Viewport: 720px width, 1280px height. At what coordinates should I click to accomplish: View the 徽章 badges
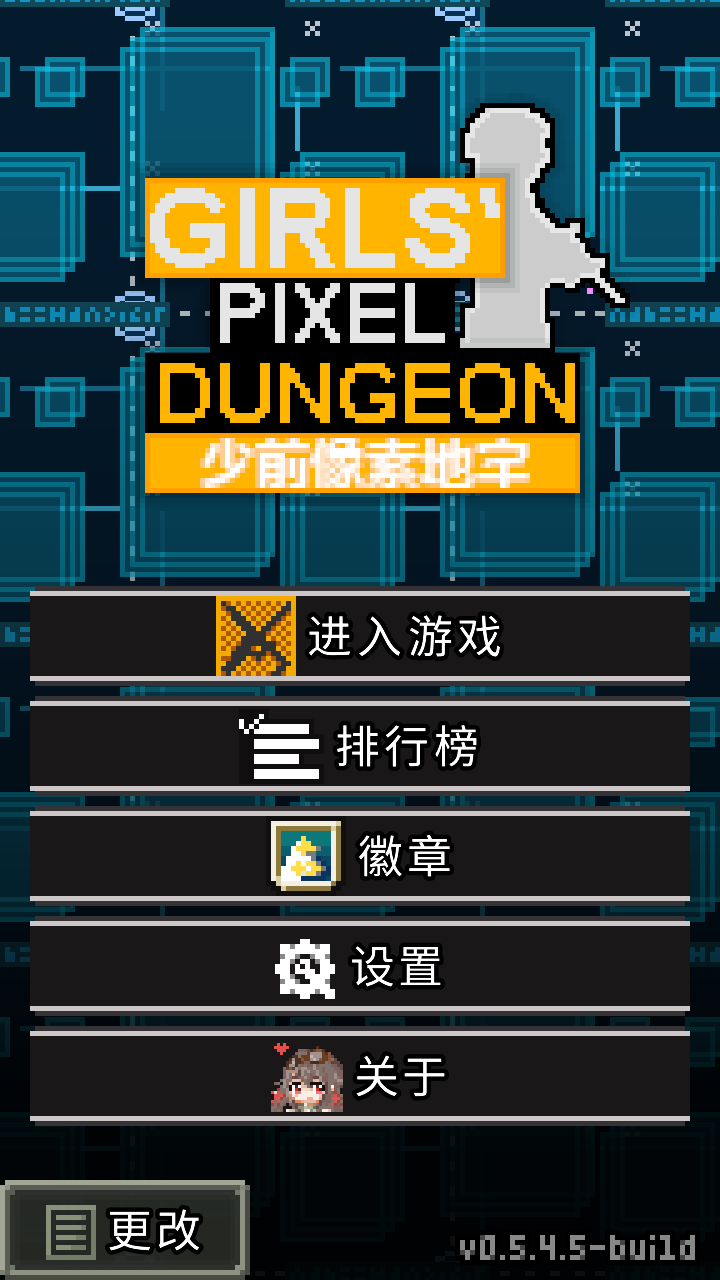click(360, 857)
